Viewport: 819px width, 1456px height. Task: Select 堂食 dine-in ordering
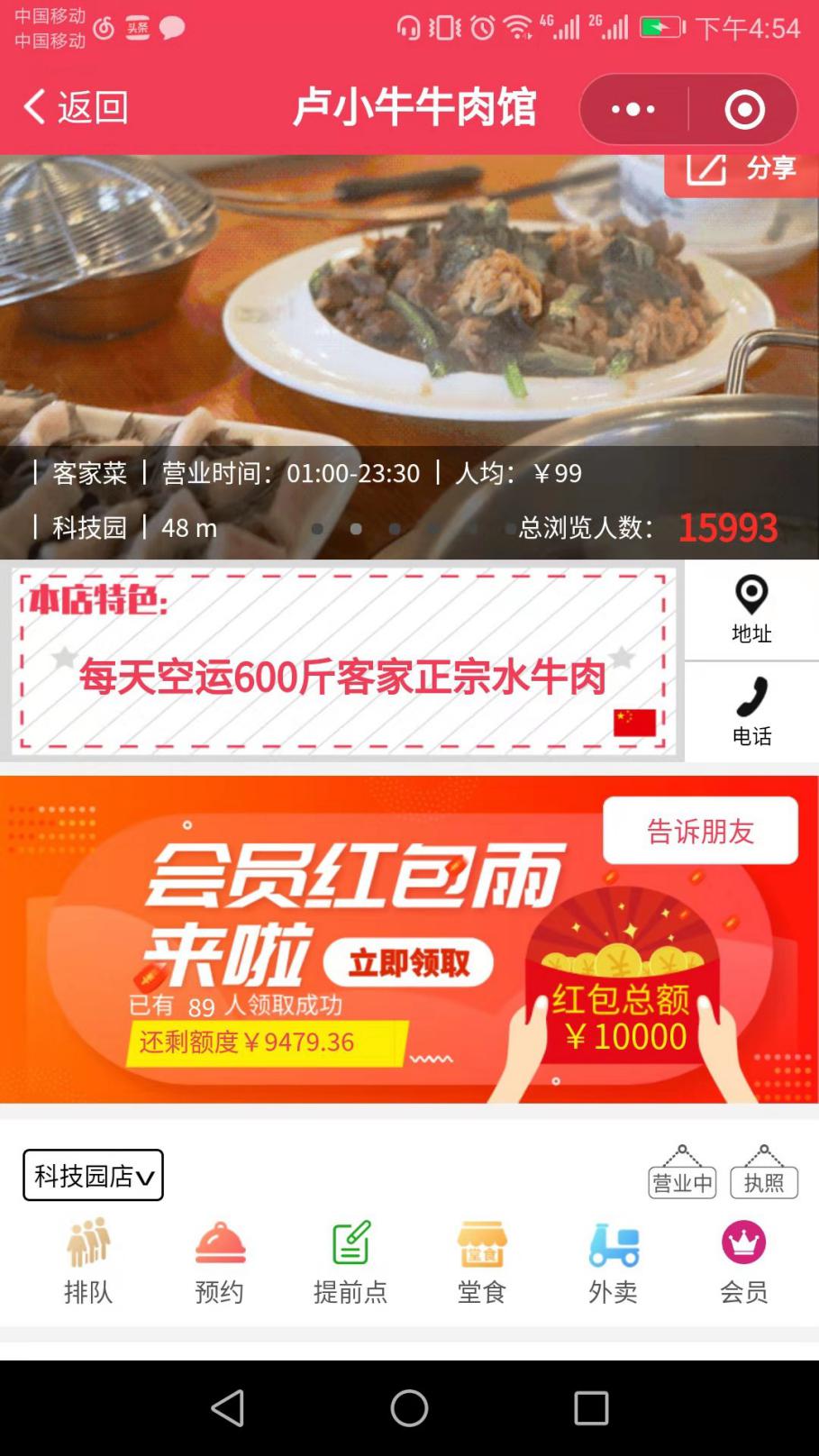pos(482,1261)
